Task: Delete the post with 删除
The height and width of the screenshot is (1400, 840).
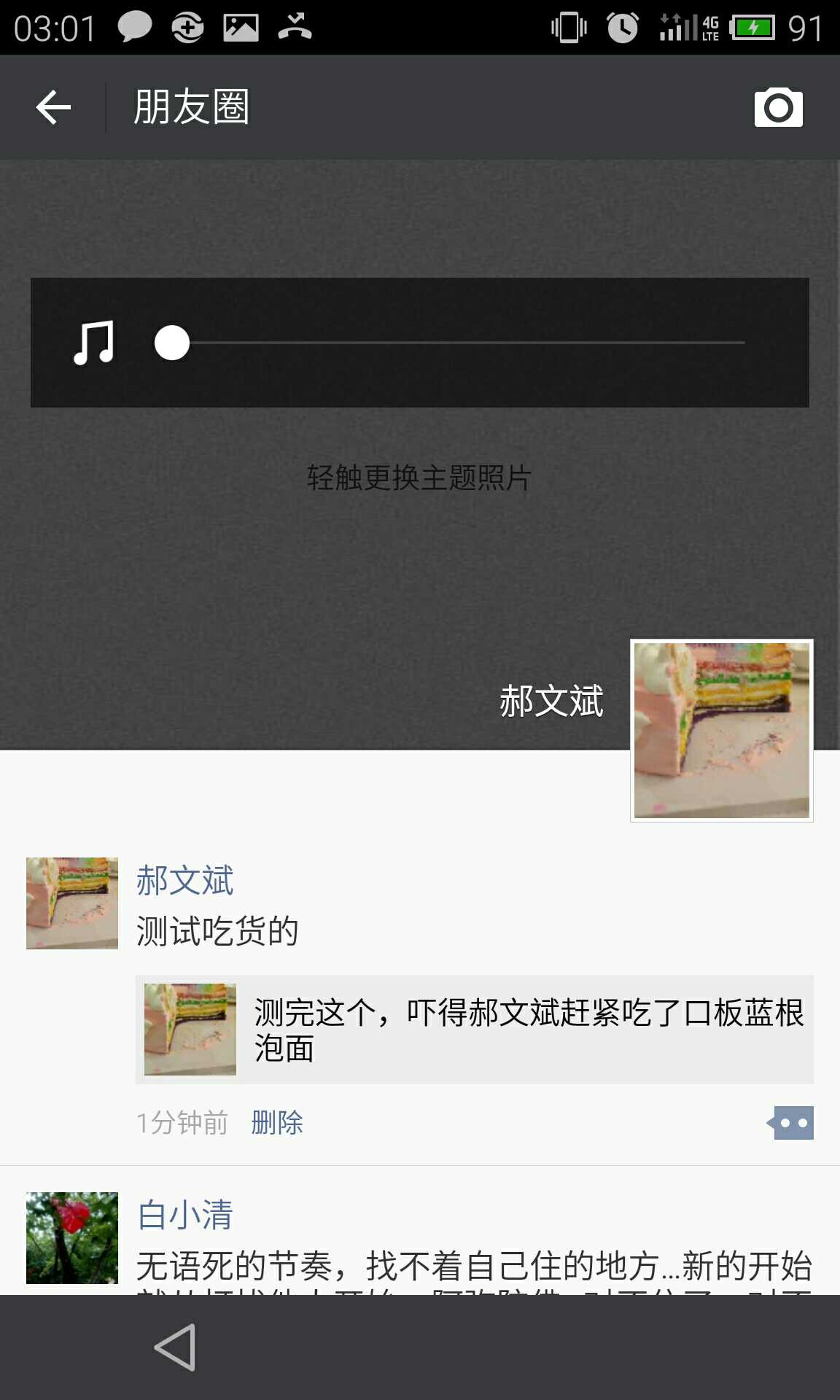Action: point(277,1122)
